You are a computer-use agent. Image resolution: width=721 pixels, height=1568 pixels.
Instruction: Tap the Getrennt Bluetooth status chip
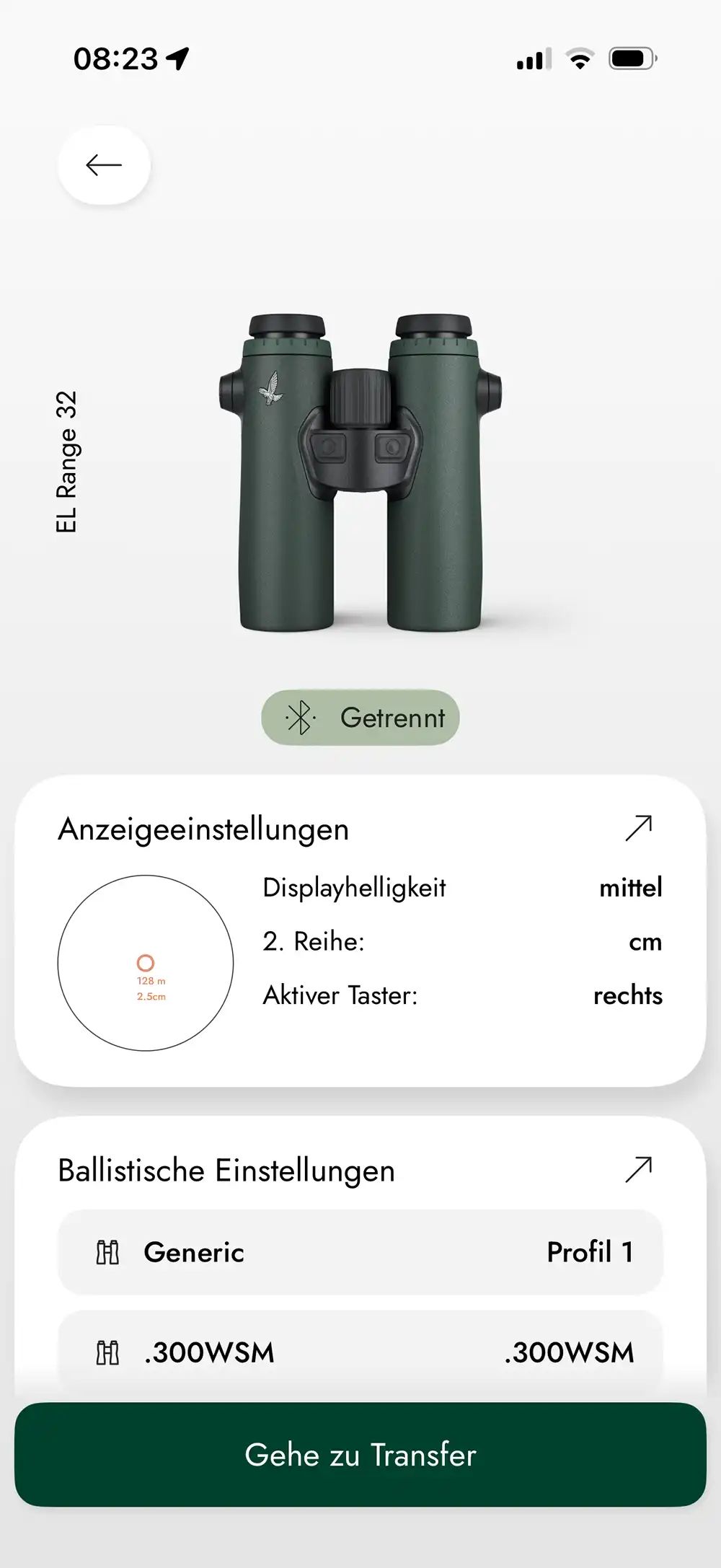click(360, 718)
